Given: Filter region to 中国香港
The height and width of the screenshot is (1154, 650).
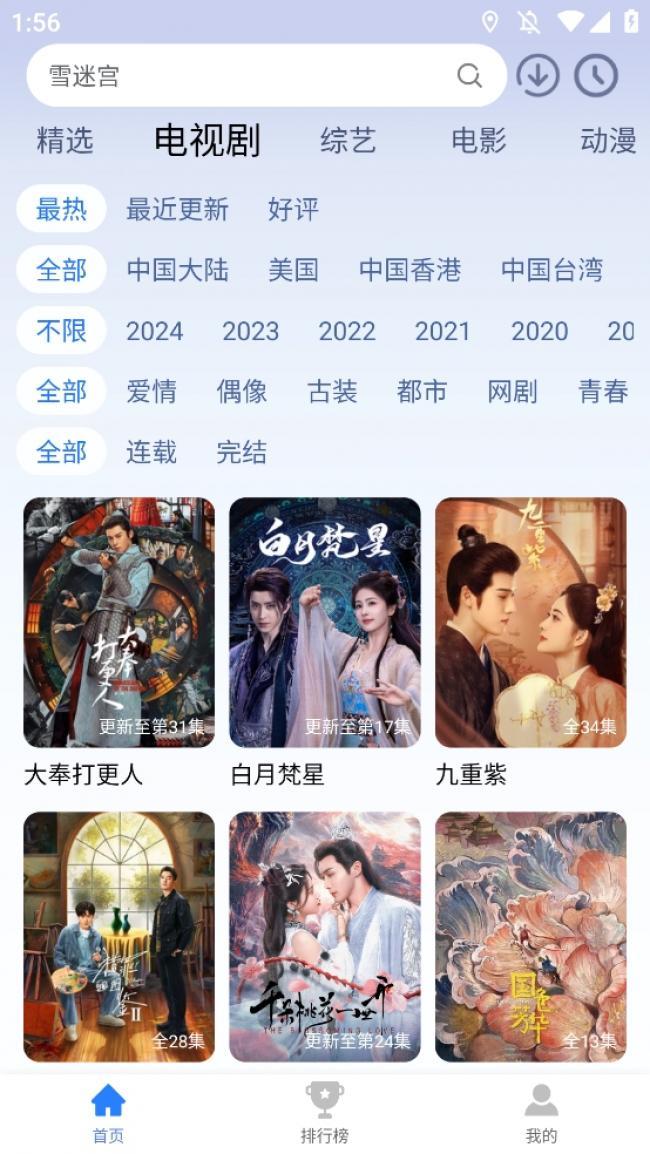Looking at the screenshot, I should coord(410,270).
